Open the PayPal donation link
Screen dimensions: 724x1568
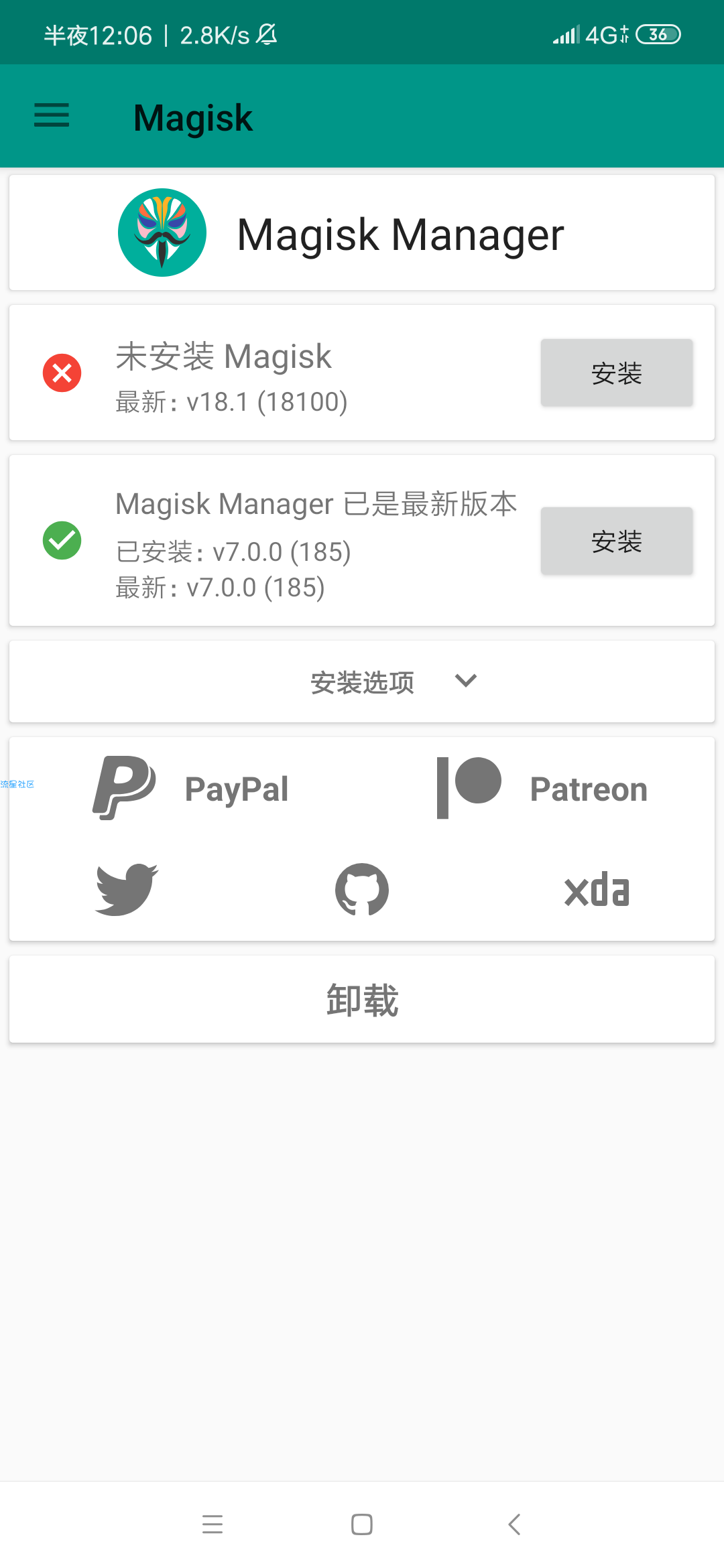tap(192, 789)
